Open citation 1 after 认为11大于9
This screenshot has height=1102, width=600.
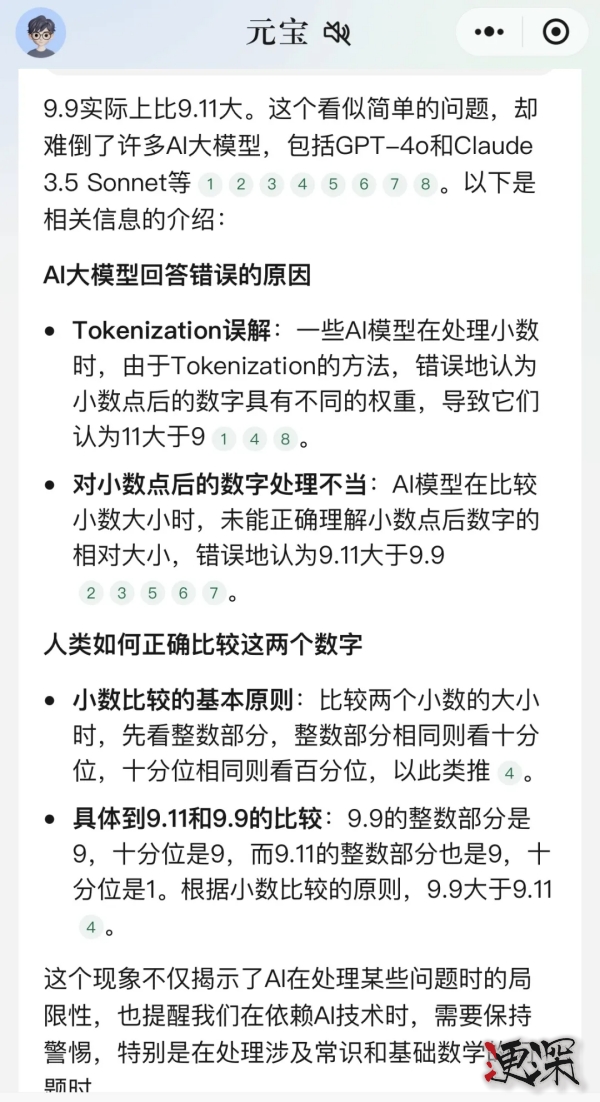(225, 438)
